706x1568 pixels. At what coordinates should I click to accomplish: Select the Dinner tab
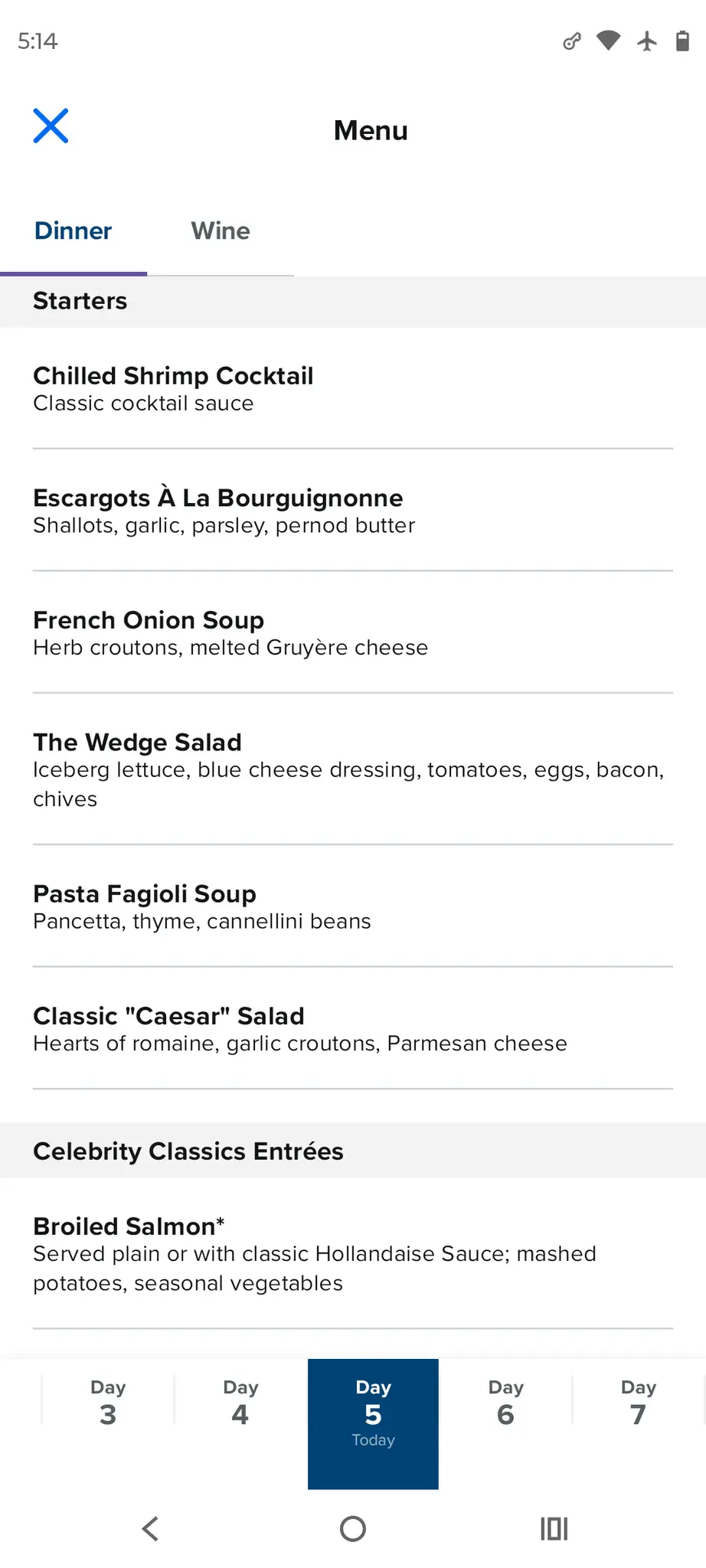[74, 231]
